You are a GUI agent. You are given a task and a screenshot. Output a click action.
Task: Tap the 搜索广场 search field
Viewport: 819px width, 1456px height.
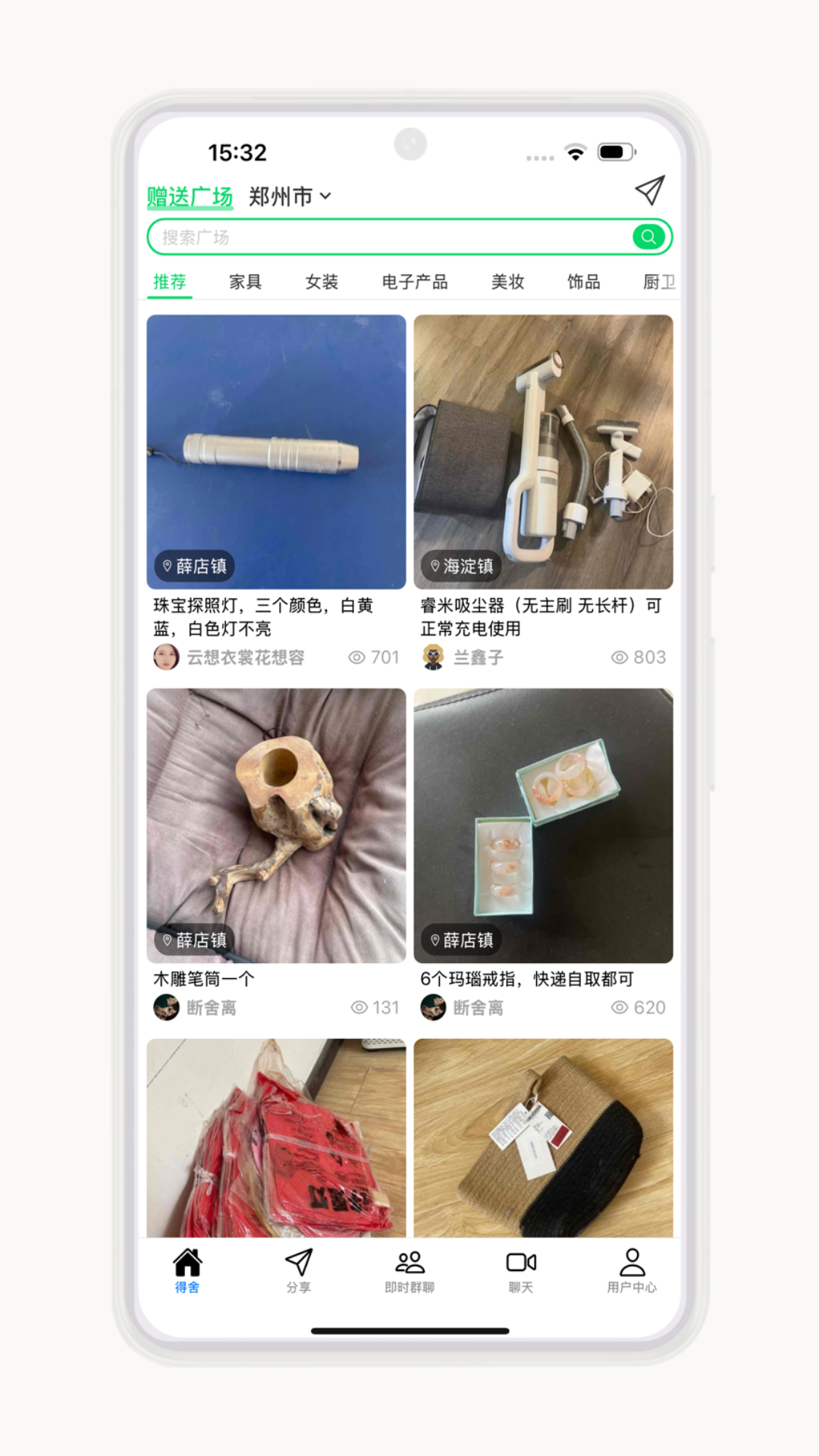tap(387, 237)
